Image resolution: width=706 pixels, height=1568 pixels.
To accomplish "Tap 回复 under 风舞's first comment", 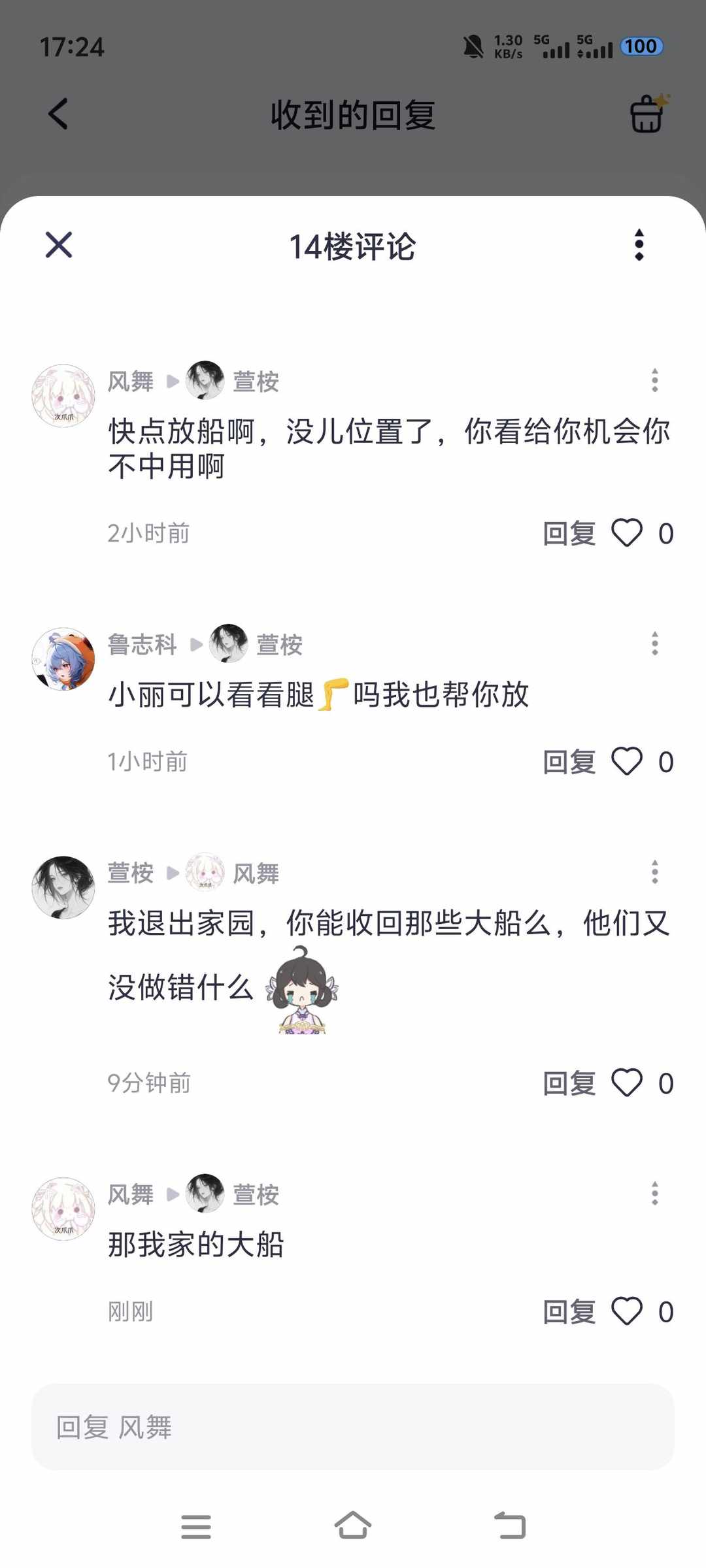I will pos(568,533).
